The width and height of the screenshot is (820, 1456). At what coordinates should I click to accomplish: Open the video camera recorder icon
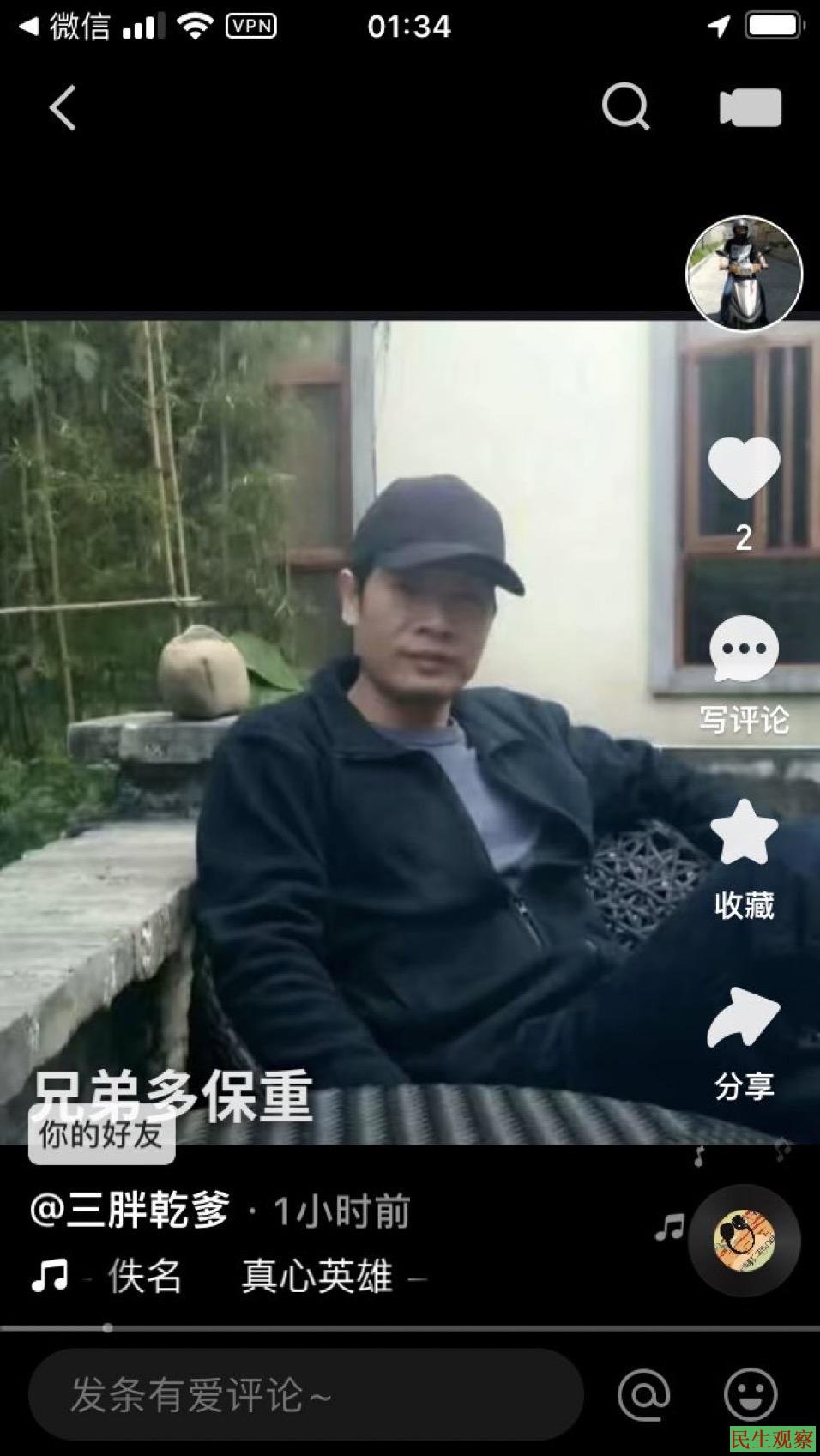(750, 108)
